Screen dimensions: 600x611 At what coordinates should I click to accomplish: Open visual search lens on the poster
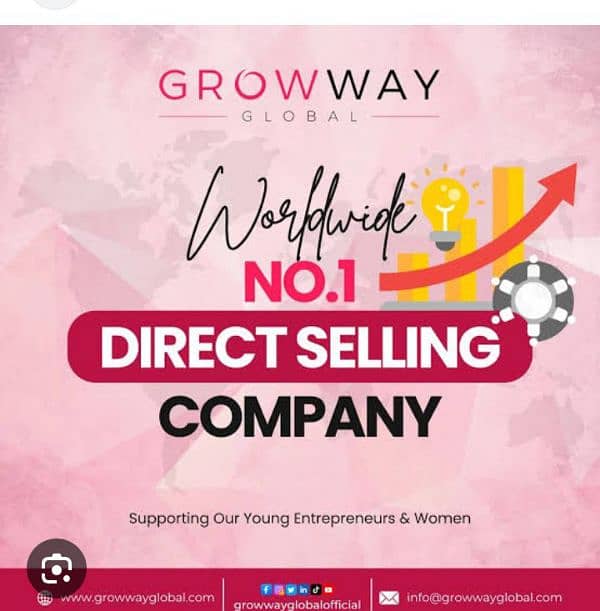[x=56, y=569]
